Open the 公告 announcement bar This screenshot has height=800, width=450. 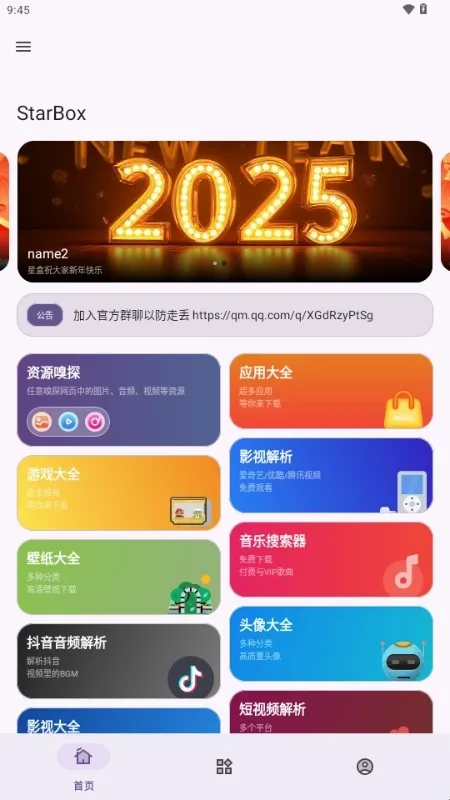tap(225, 315)
